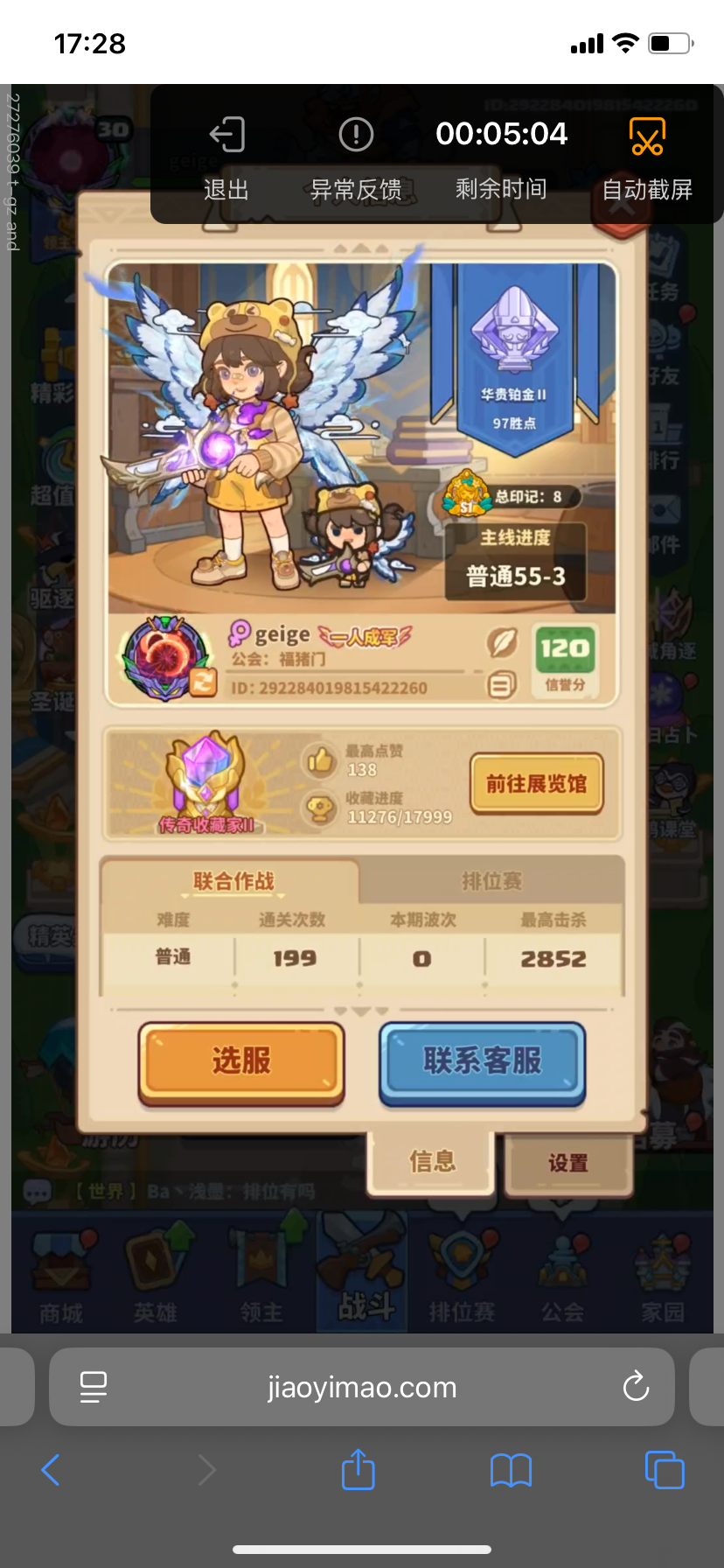Open 异常反馈 feedback report
Image resolution: width=724 pixels, height=1568 pixels.
356,136
